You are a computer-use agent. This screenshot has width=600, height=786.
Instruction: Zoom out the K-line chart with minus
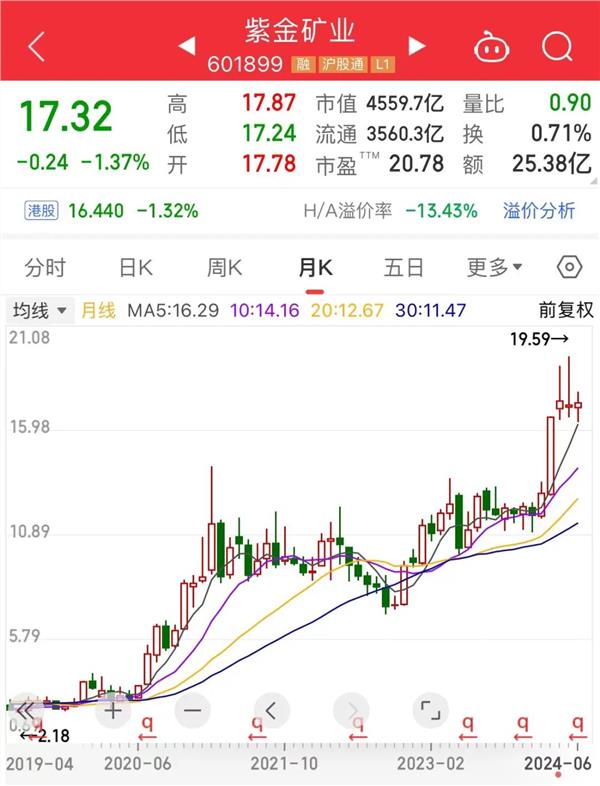coord(192,711)
